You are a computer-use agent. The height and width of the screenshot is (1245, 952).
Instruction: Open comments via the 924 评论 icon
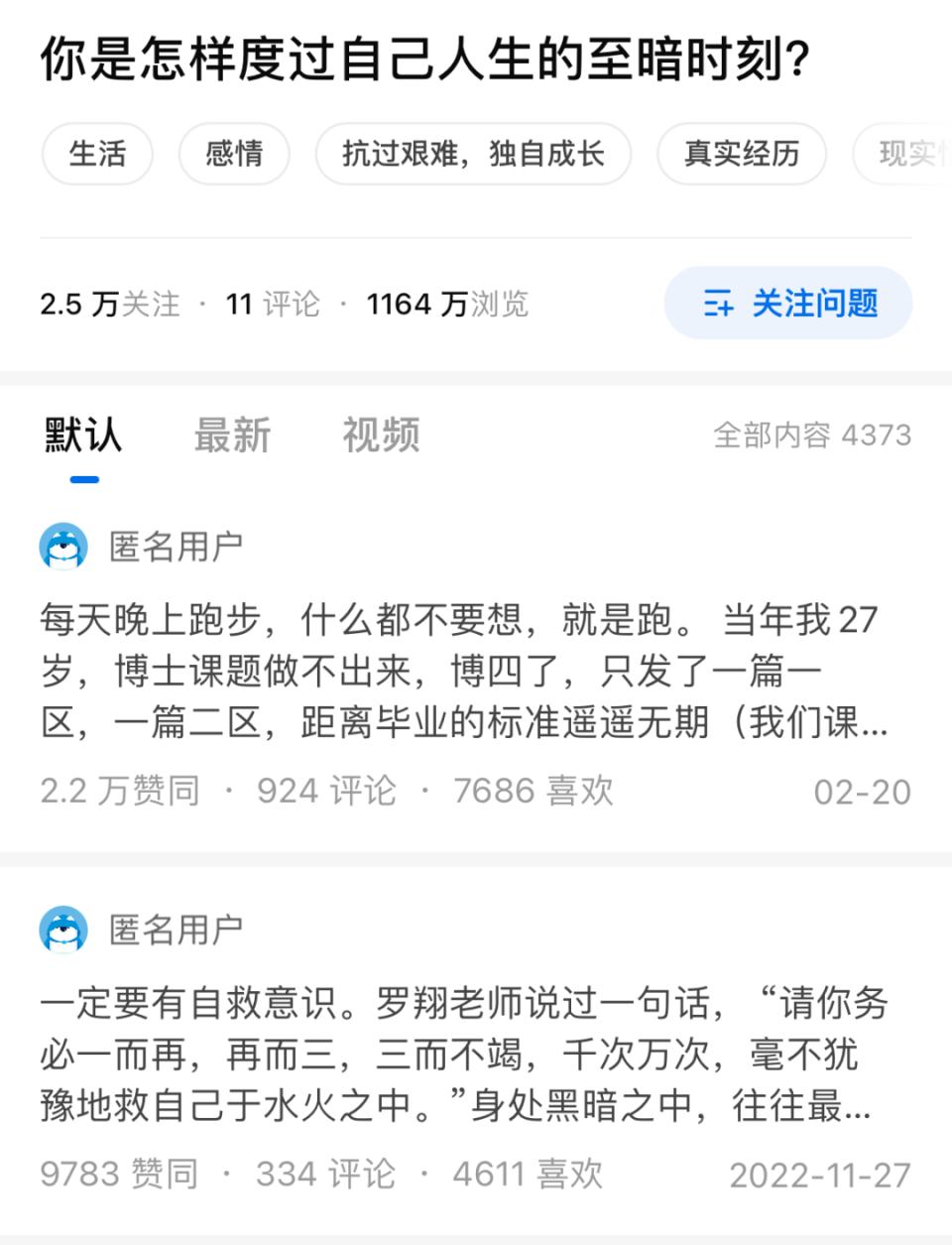(x=329, y=790)
